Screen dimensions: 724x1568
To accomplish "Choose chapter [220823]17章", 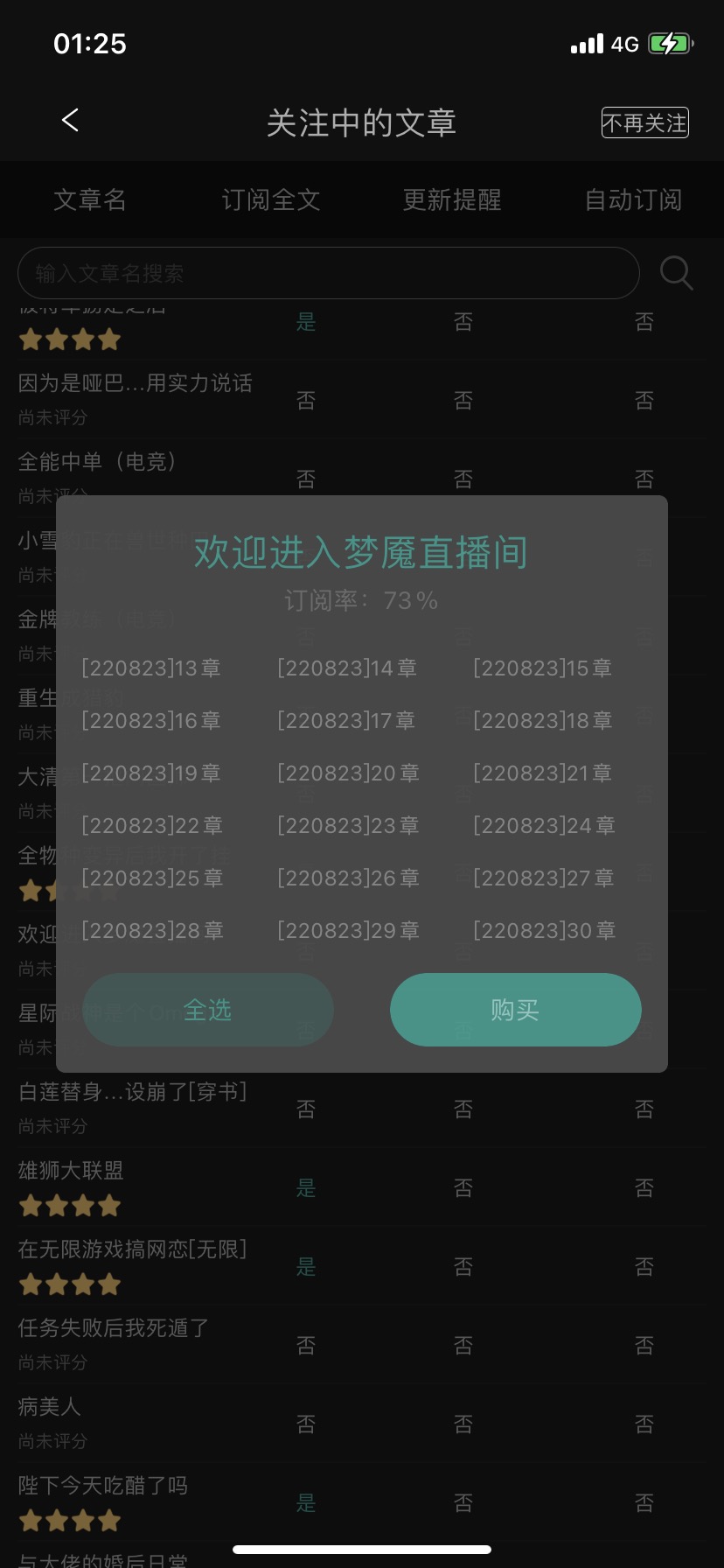I will [x=346, y=721].
